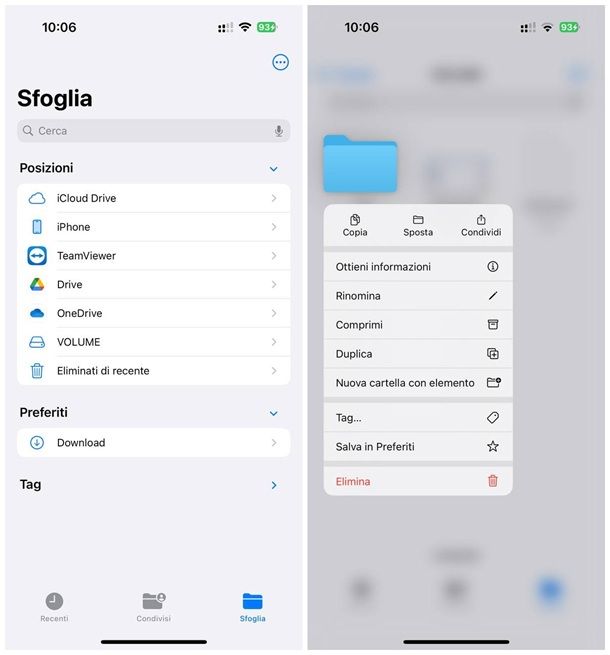
Task: Choose Sposta to move the folder
Action: coord(418,225)
